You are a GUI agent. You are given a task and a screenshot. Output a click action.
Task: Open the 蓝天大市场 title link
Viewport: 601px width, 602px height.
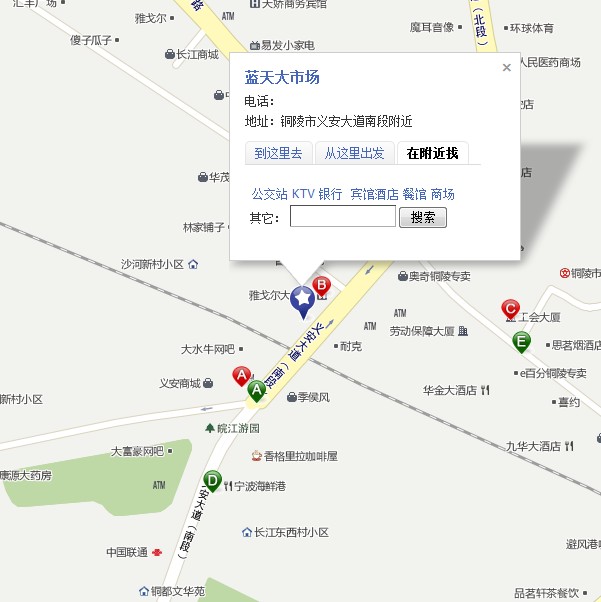(x=282, y=77)
